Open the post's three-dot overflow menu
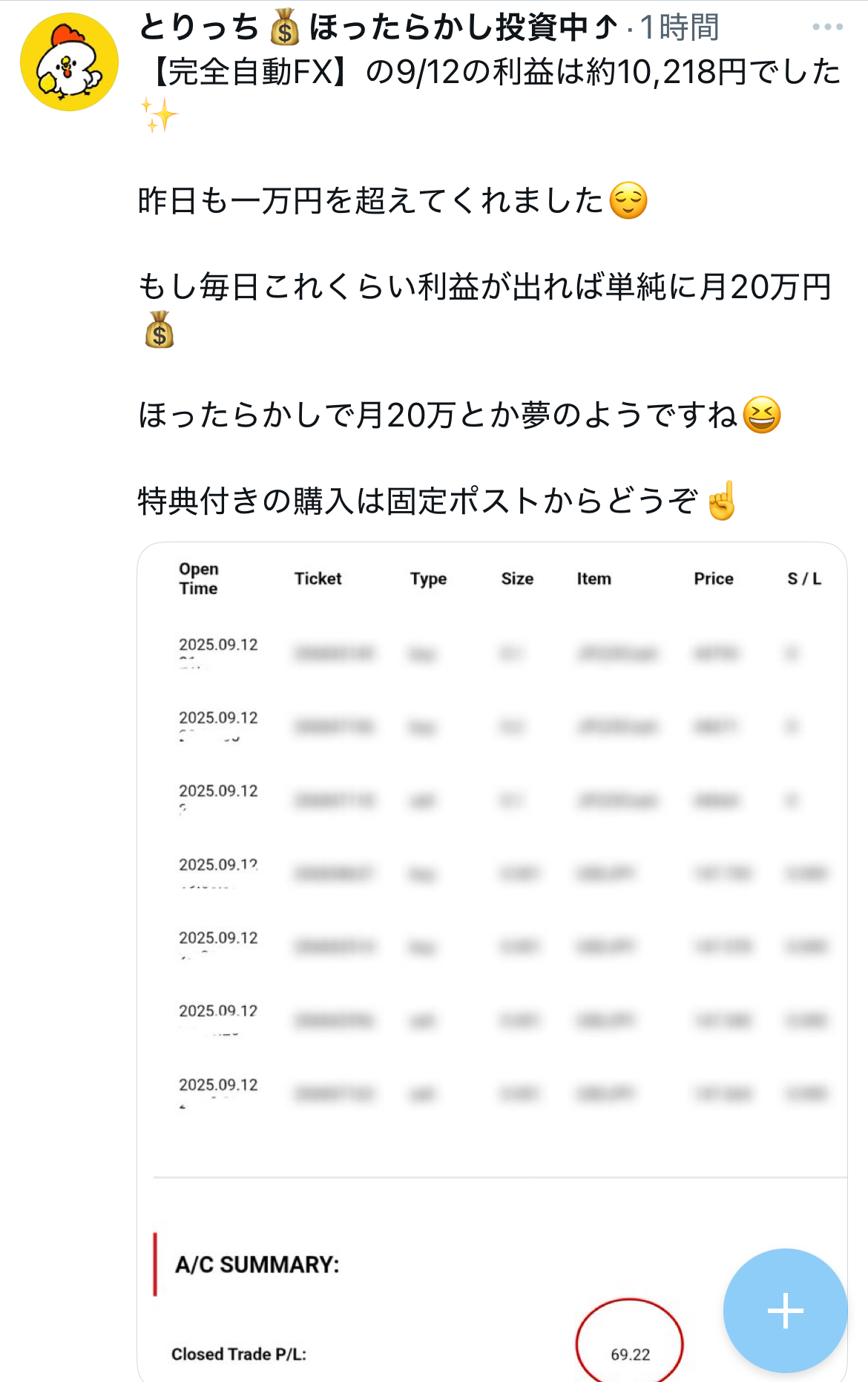This screenshot has height=1382, width=868. [x=827, y=27]
